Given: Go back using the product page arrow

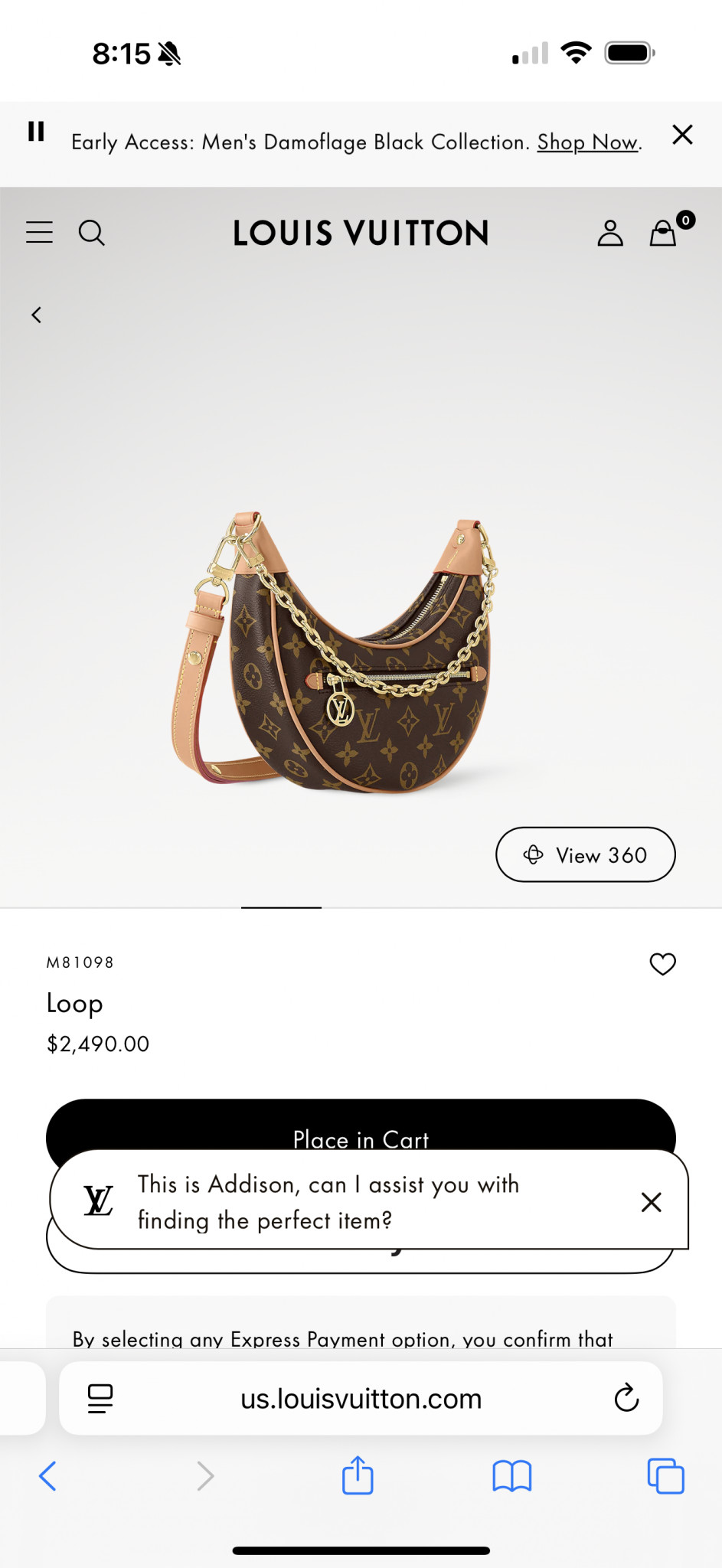Looking at the screenshot, I should (x=36, y=315).
